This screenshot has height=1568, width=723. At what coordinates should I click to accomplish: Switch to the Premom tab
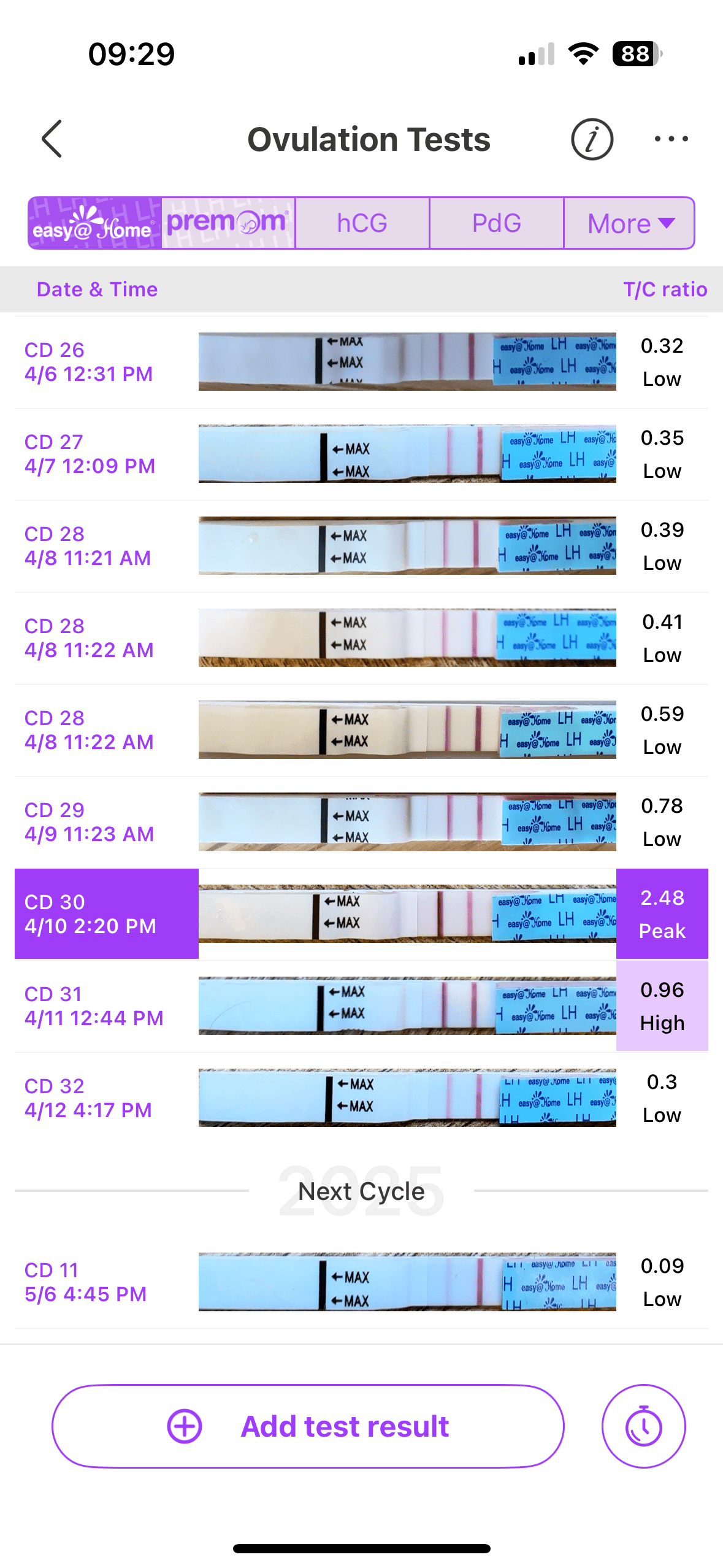[x=228, y=223]
